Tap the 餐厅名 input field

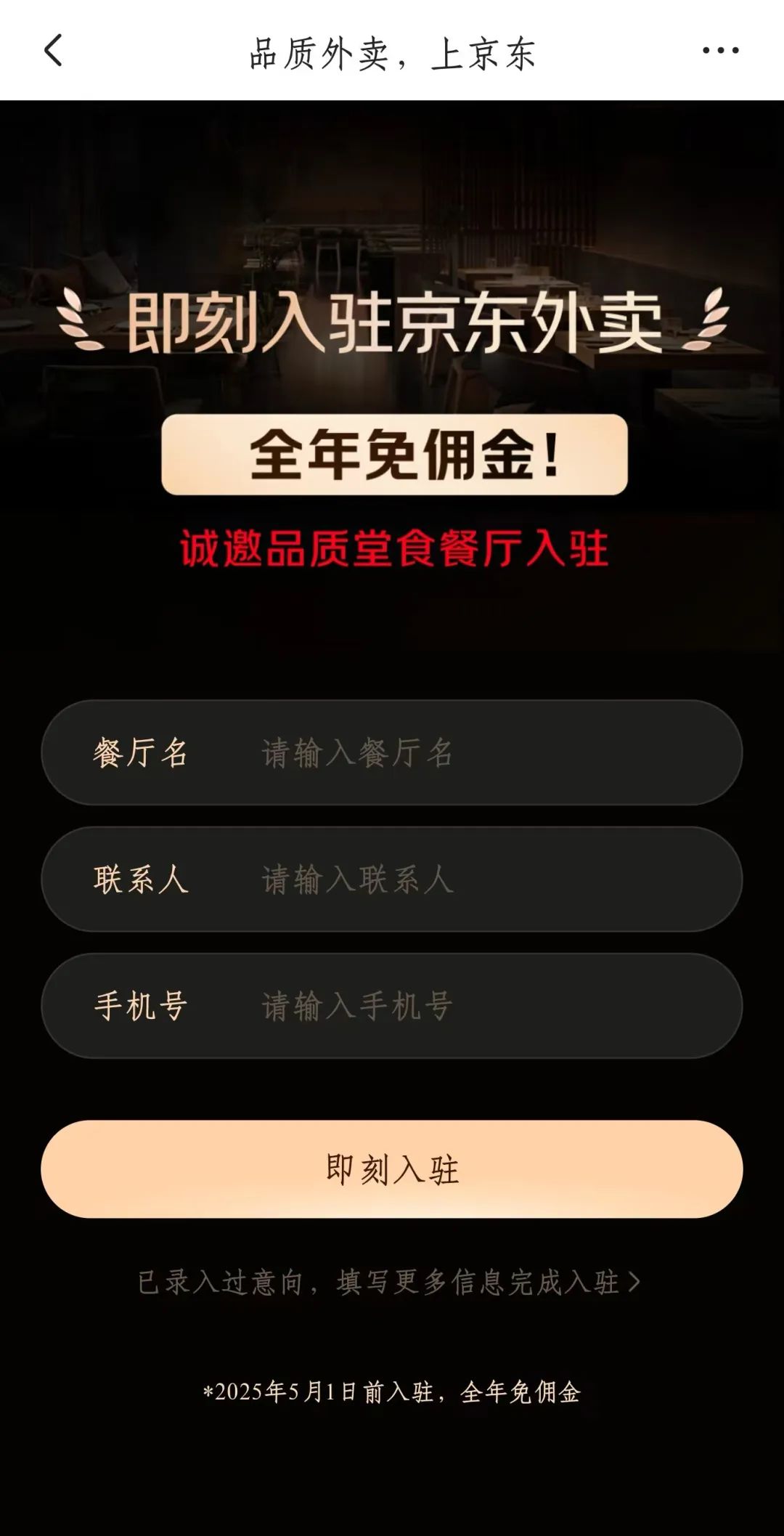[x=392, y=752]
